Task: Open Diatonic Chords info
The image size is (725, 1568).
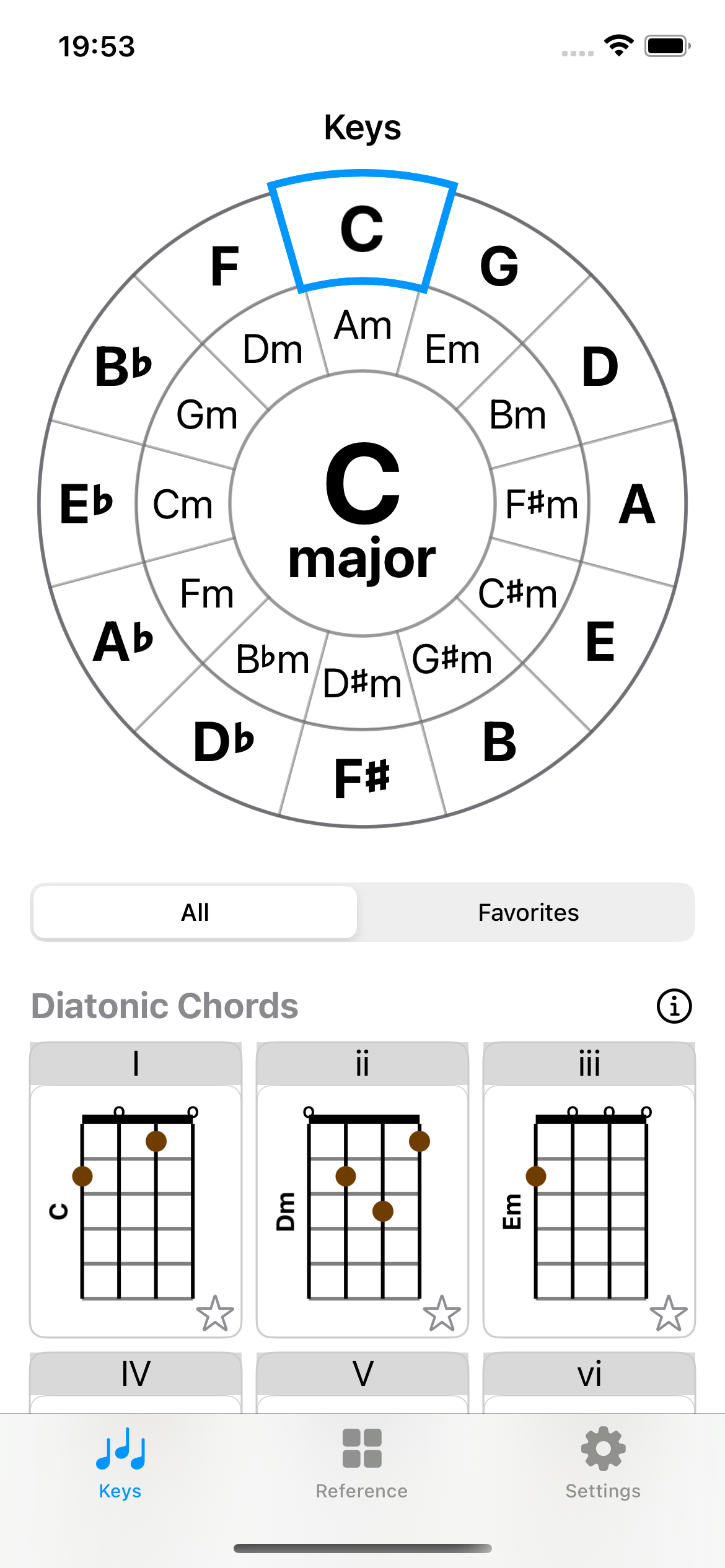Action: 674,1006
